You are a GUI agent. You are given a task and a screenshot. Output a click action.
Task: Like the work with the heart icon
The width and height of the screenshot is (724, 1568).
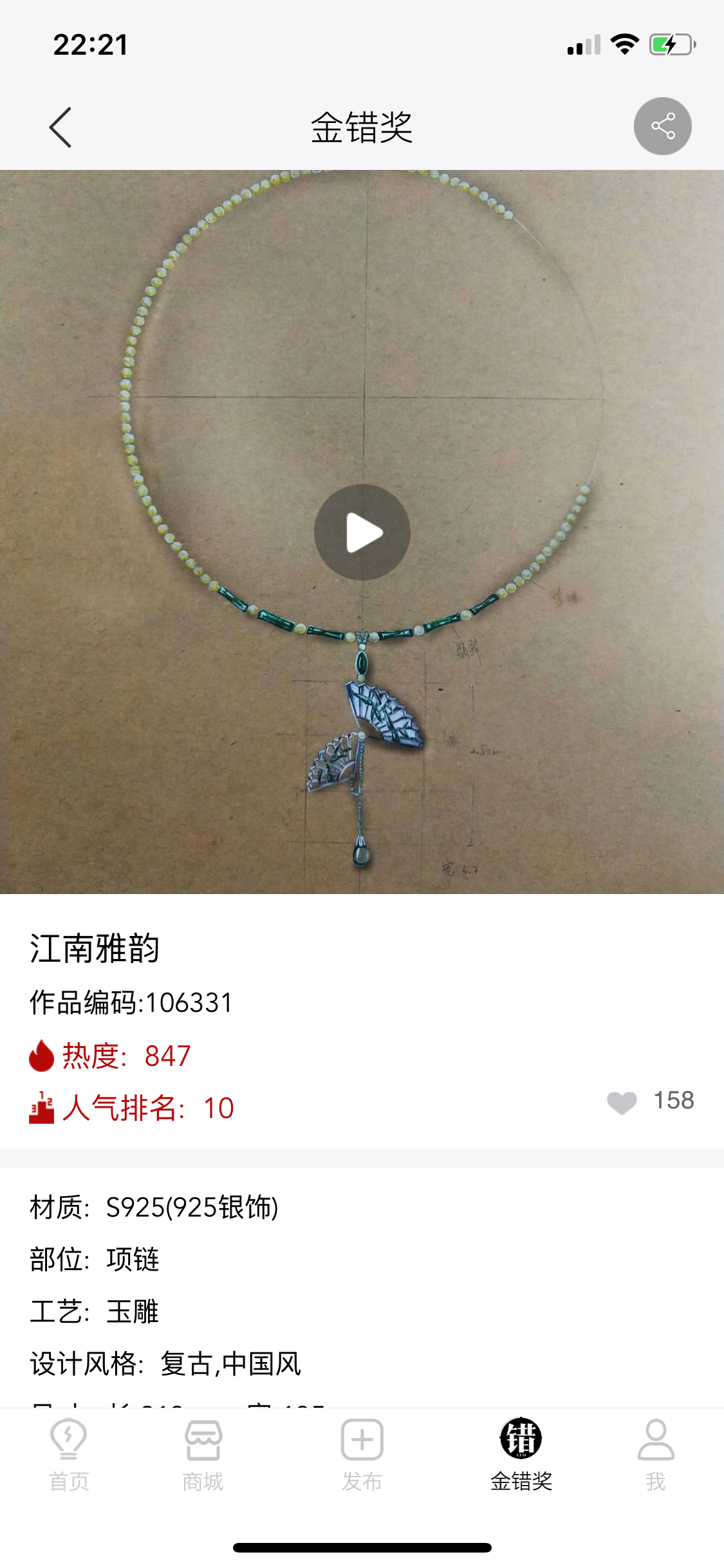tap(622, 1102)
